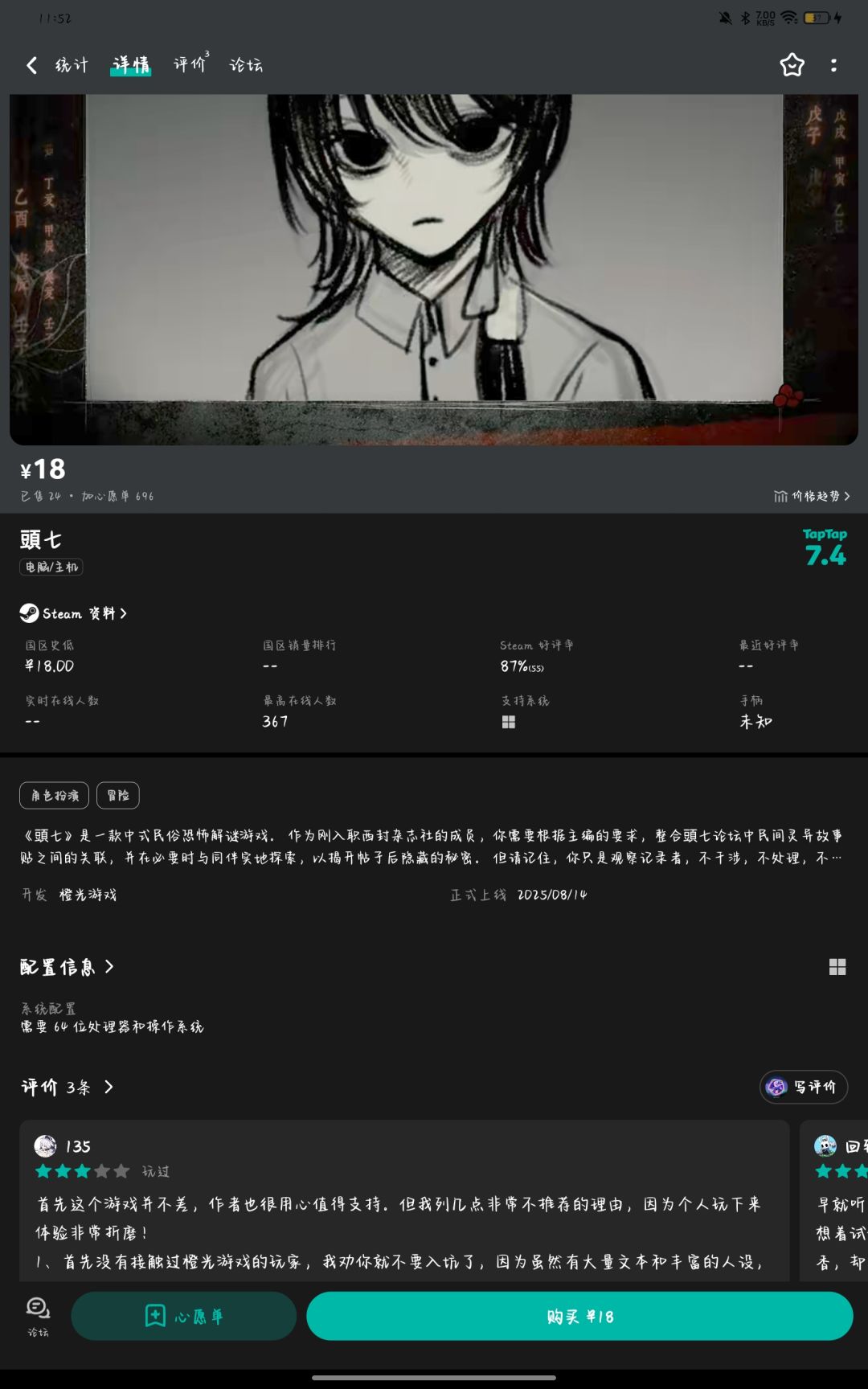
Task: Open the 论坛 icon in bottom bar
Action: pos(38,1317)
